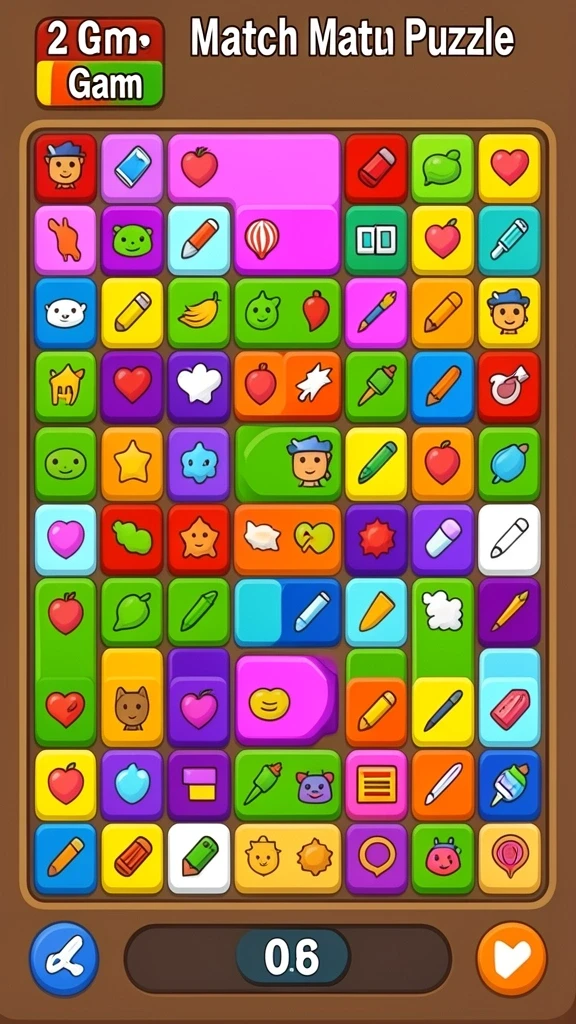Tap the round orange heart button
Screen dimensions: 576x1024
pyautogui.click(x=511, y=958)
